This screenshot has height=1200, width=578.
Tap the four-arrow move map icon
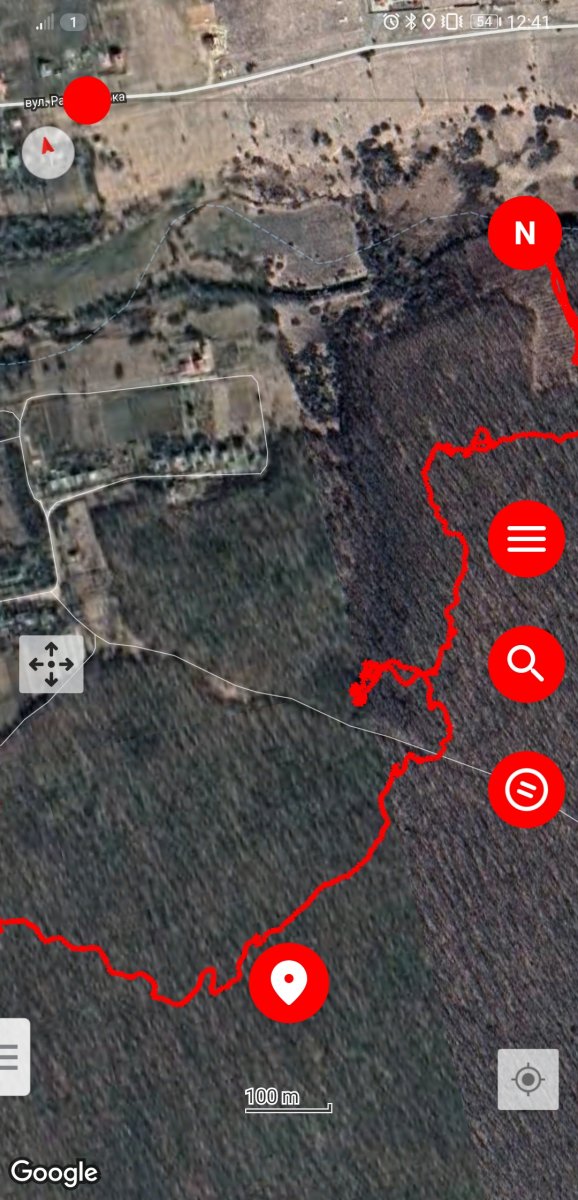51,664
